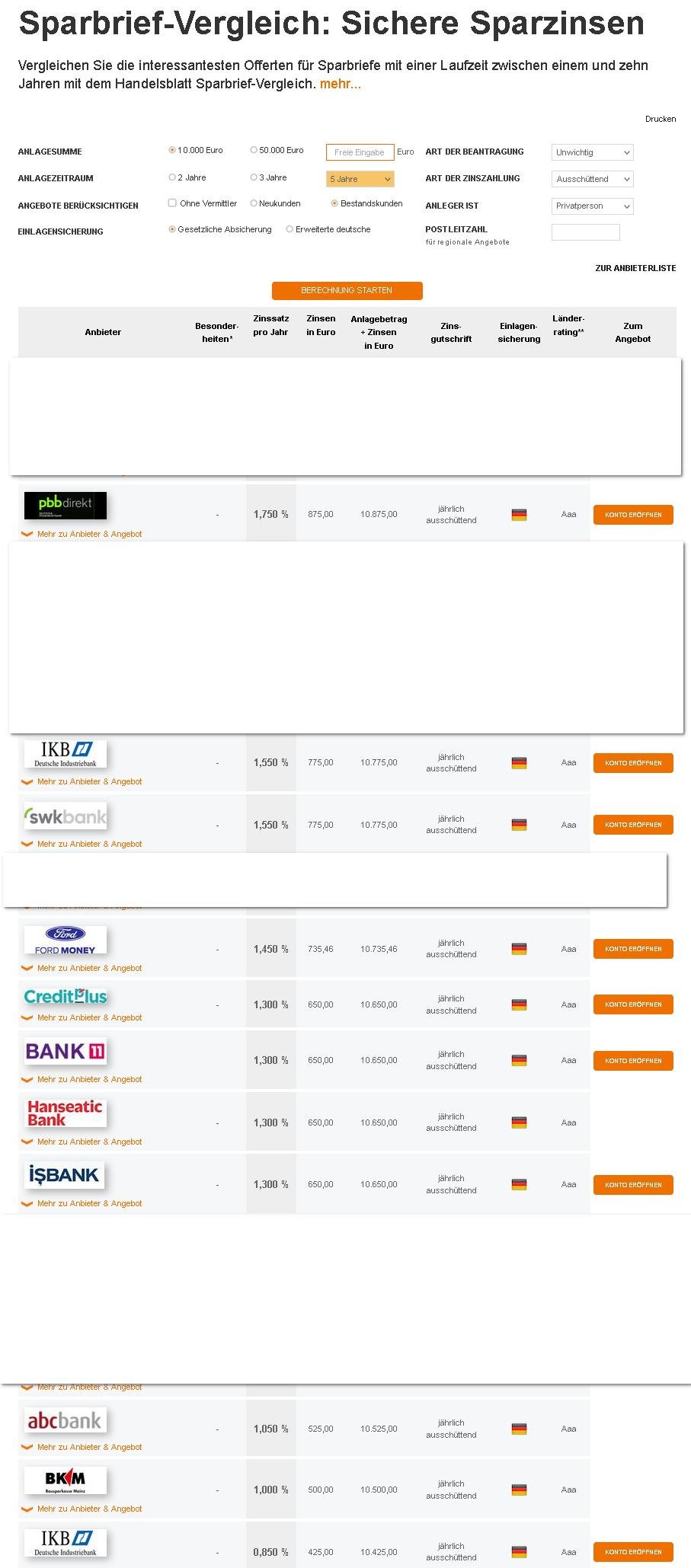Check the Ohne Vermittler box
This screenshot has height=1568, width=691.
click(173, 203)
